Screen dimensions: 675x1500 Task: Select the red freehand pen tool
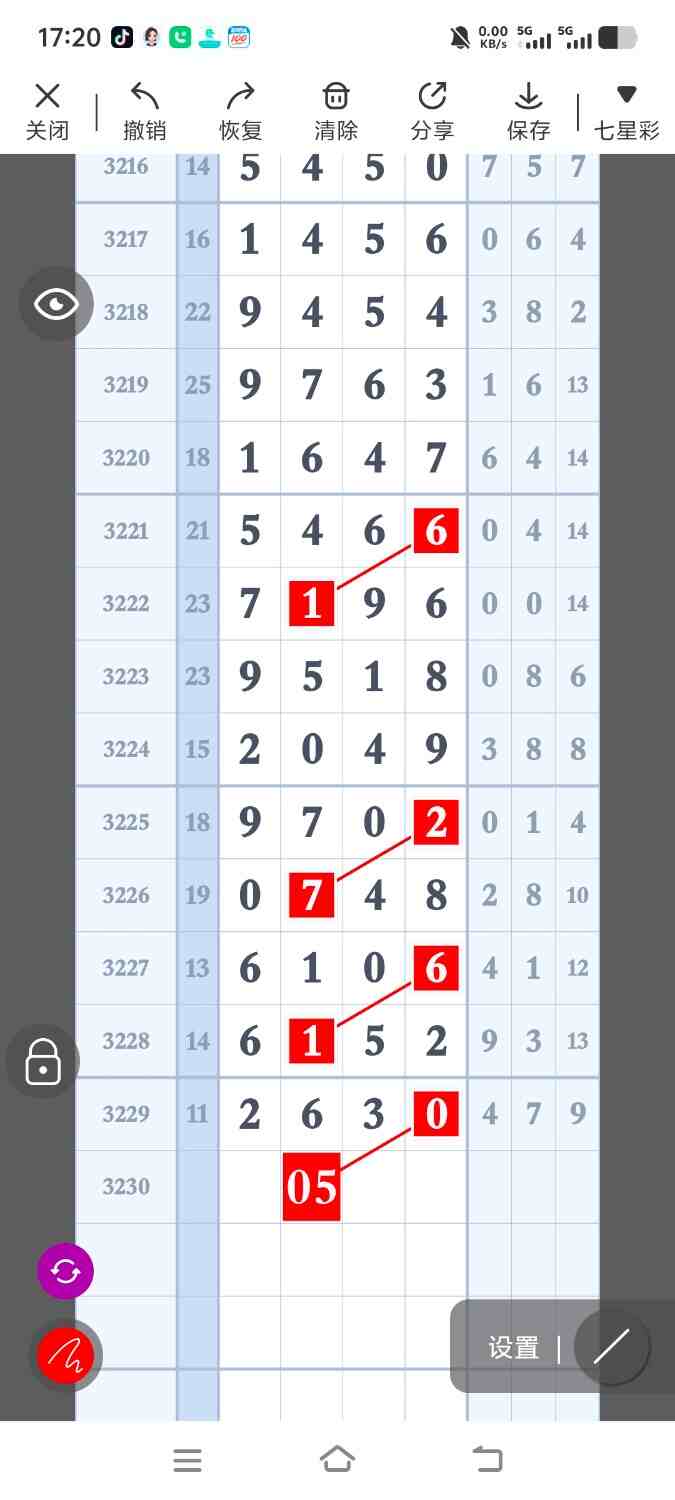pyautogui.click(x=65, y=1356)
